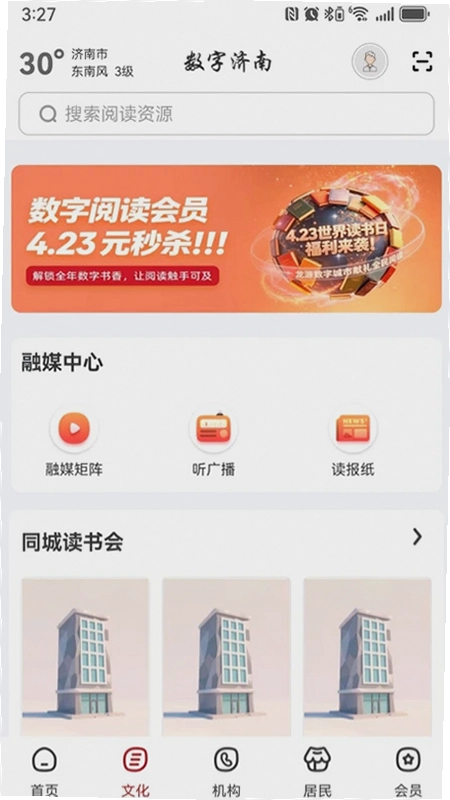
Task: Switch to the 居民 tab
Action: click(317, 771)
